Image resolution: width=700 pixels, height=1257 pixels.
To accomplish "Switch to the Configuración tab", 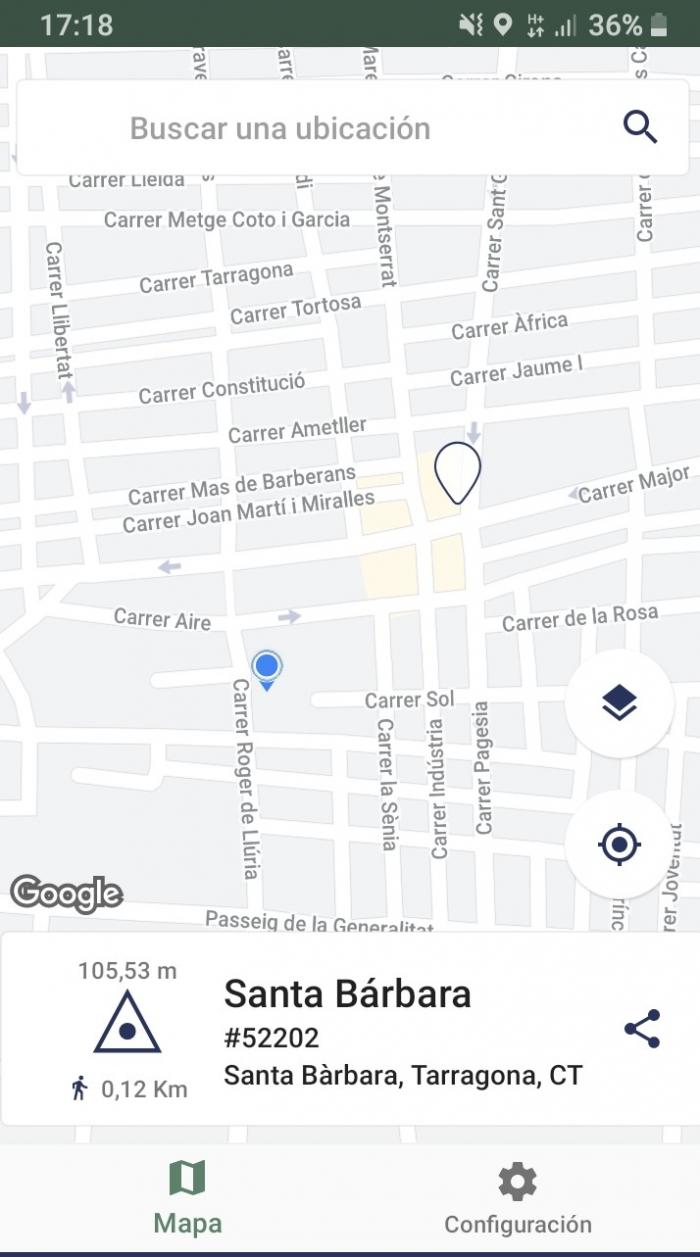I will point(518,1198).
